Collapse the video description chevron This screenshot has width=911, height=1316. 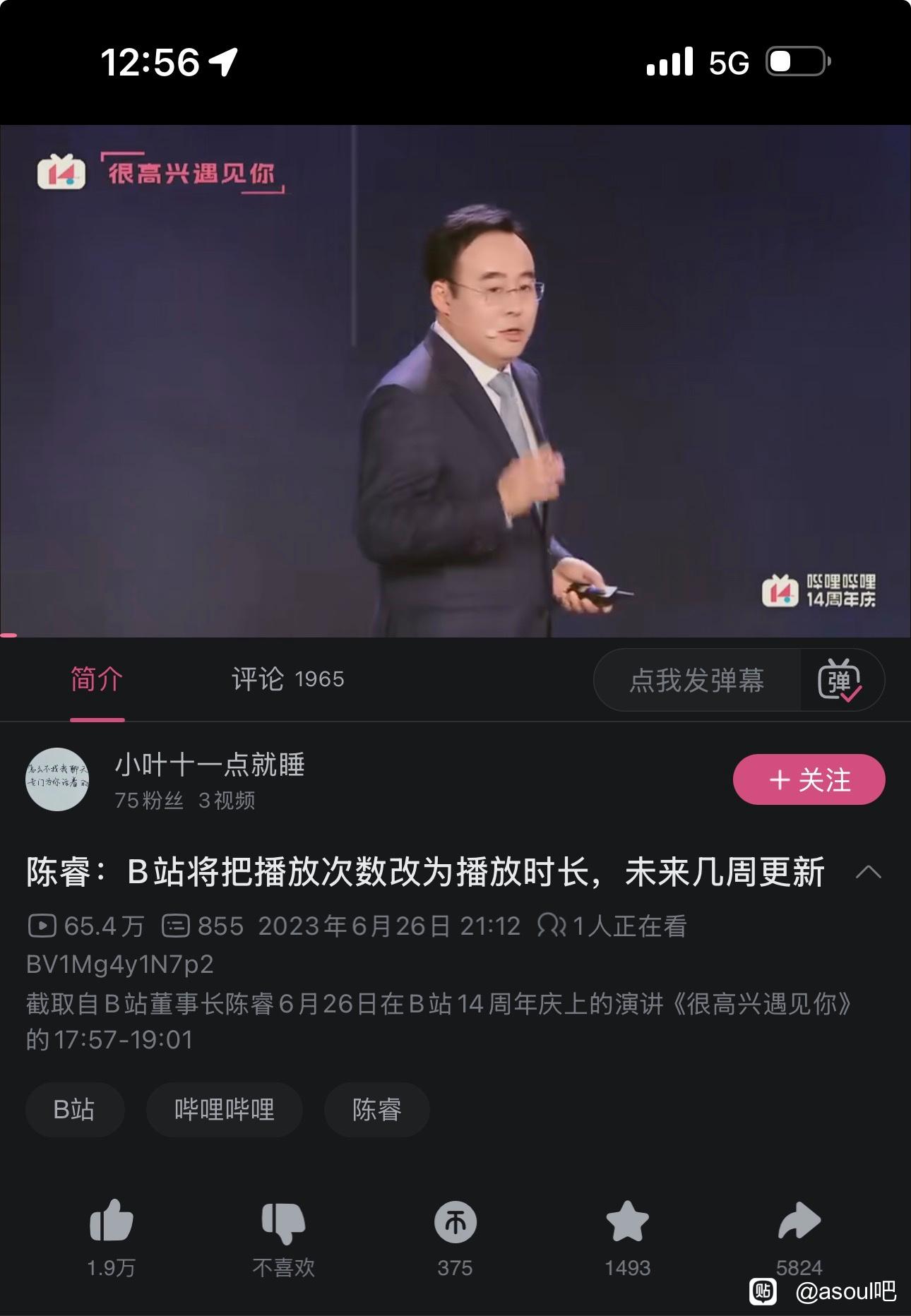click(x=868, y=873)
